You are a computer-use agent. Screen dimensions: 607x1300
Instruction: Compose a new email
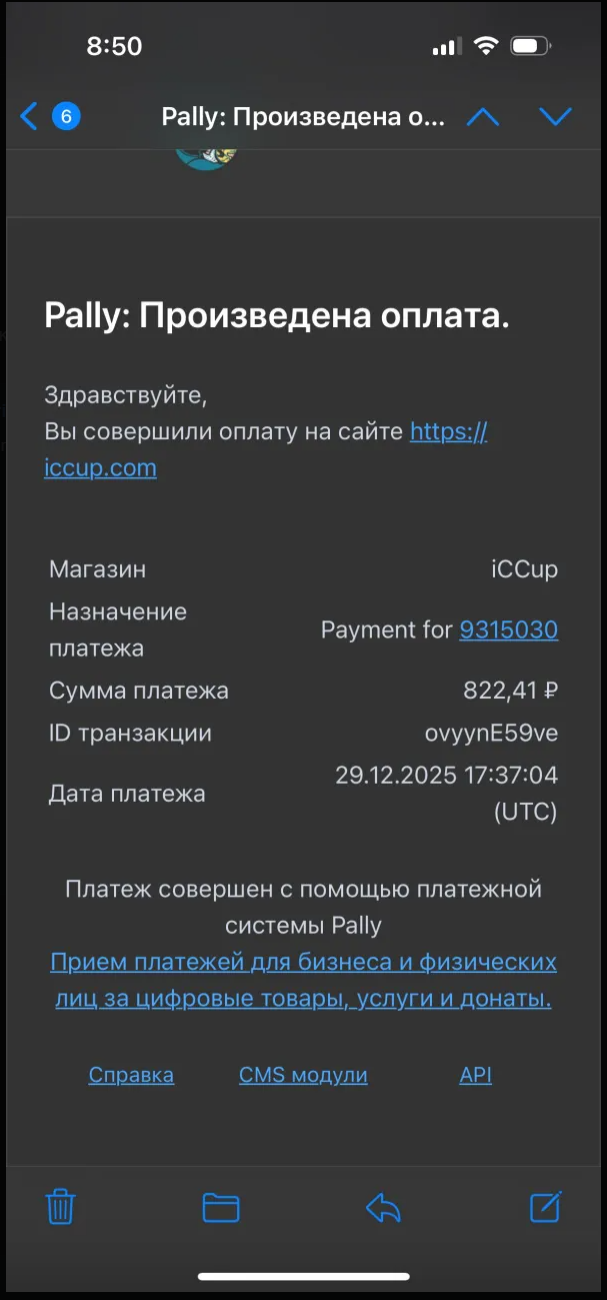point(545,1207)
